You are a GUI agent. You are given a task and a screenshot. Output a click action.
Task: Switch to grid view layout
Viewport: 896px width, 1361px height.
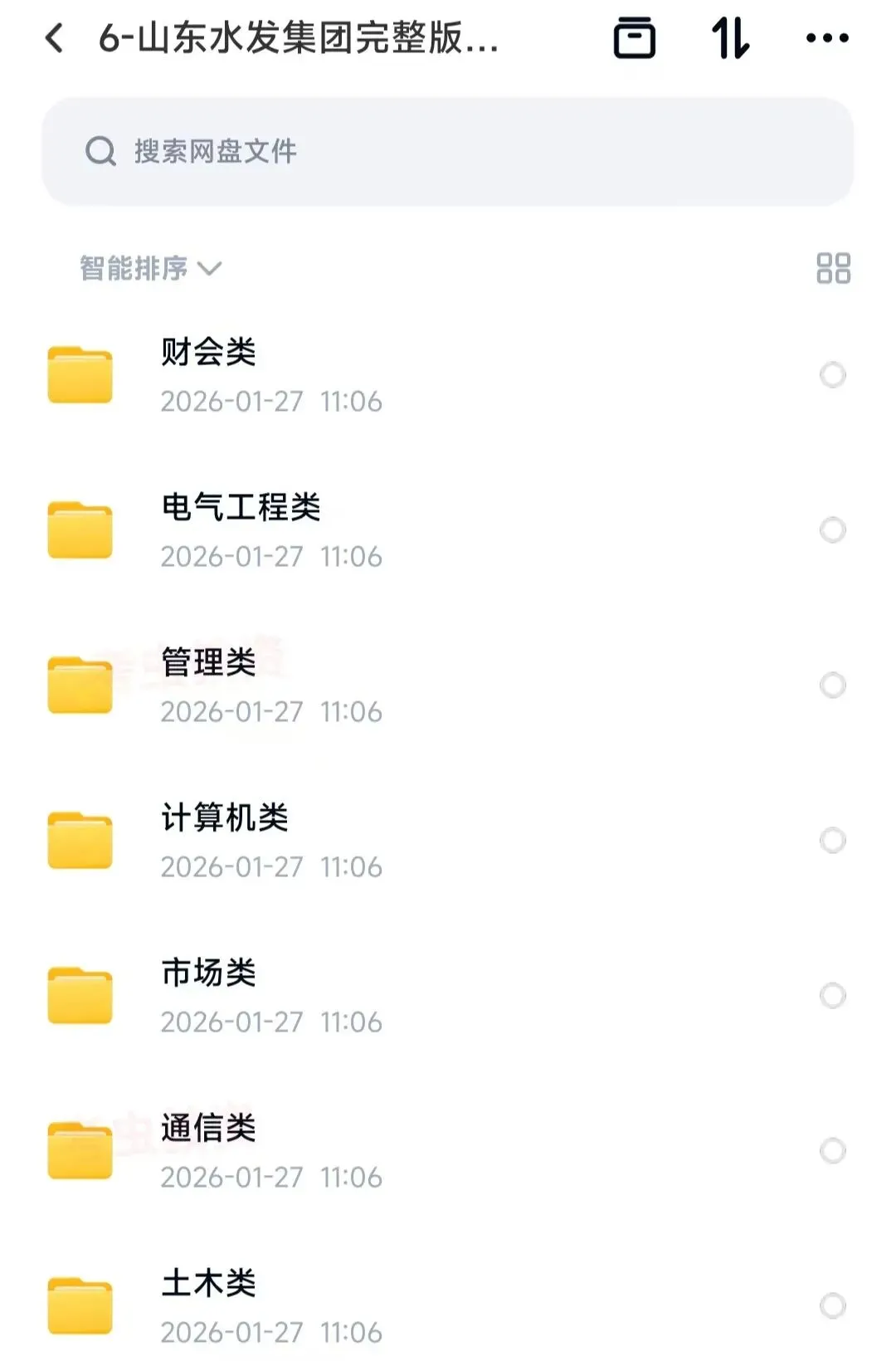(x=833, y=268)
